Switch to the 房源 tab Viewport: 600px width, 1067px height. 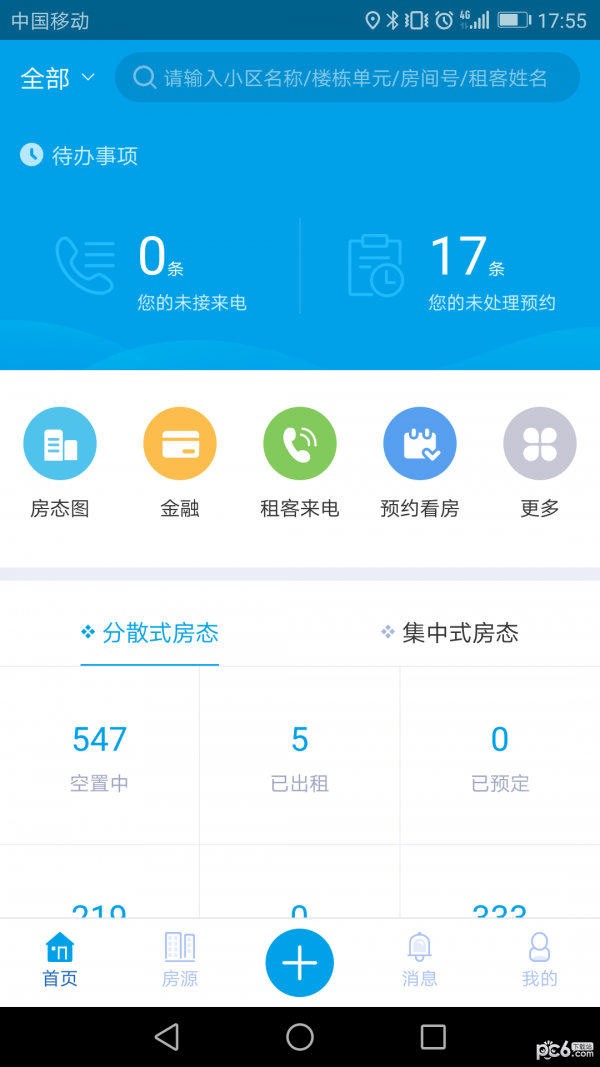point(180,960)
